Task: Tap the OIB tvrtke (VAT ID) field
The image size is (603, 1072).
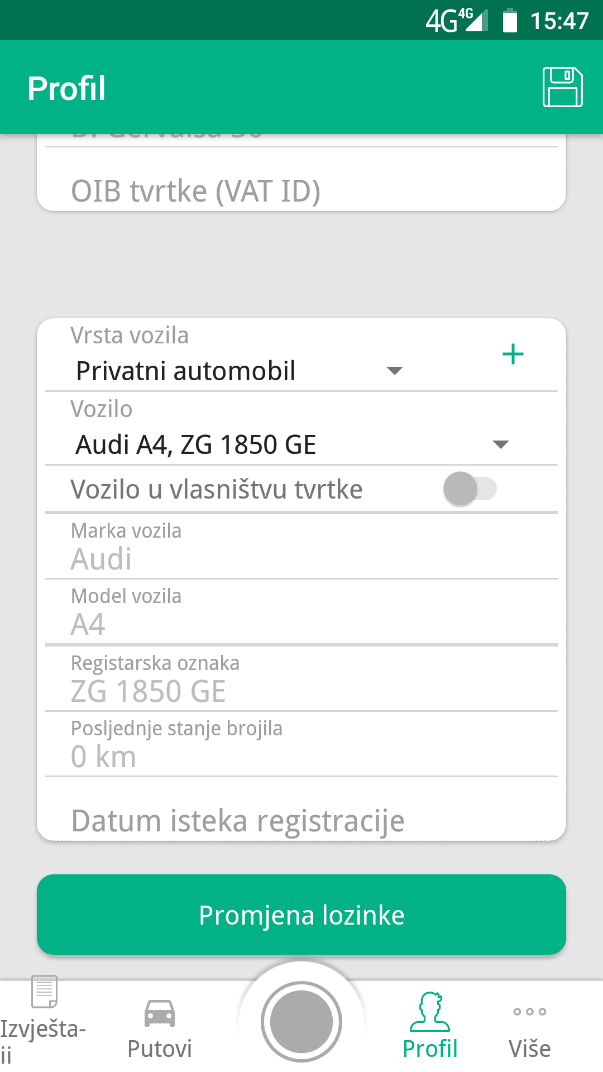Action: (302, 191)
